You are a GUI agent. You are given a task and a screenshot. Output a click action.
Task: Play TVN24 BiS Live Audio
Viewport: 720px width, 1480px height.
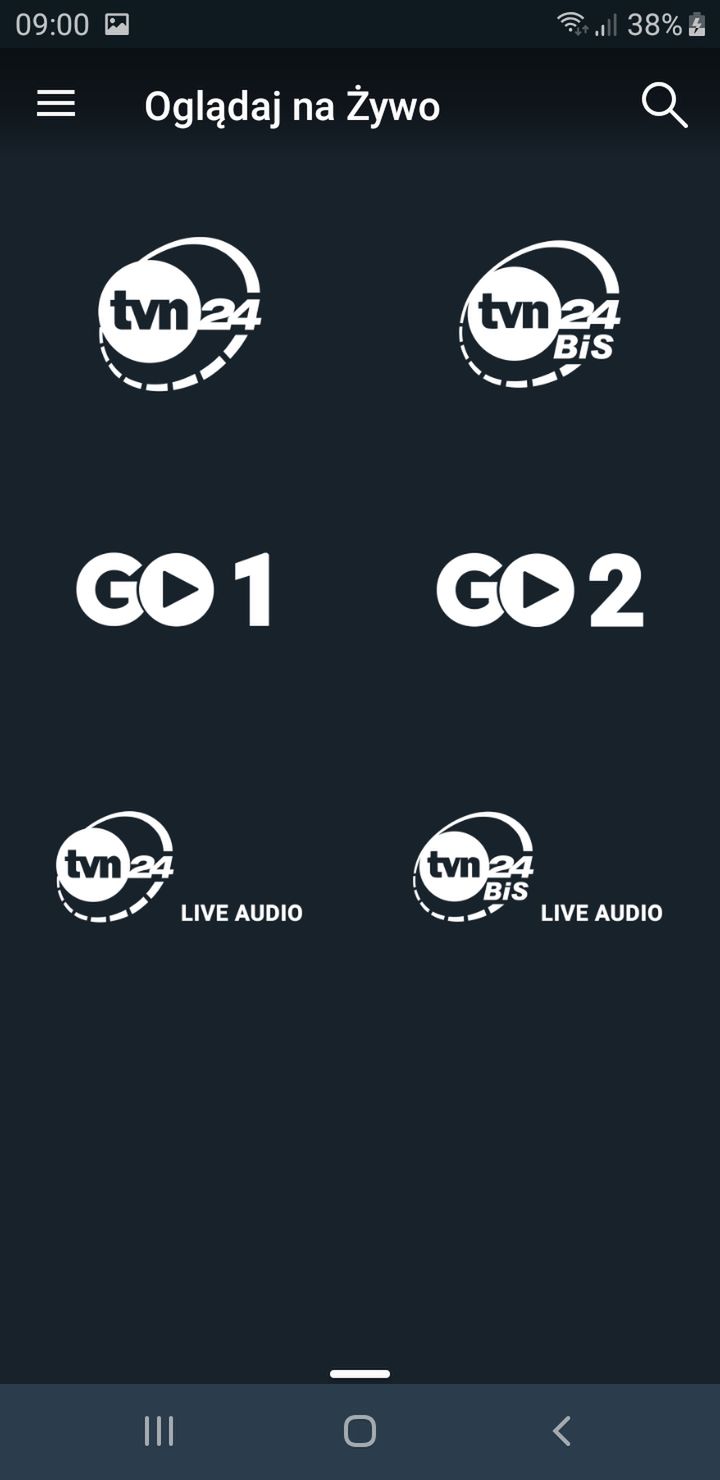[x=538, y=867]
